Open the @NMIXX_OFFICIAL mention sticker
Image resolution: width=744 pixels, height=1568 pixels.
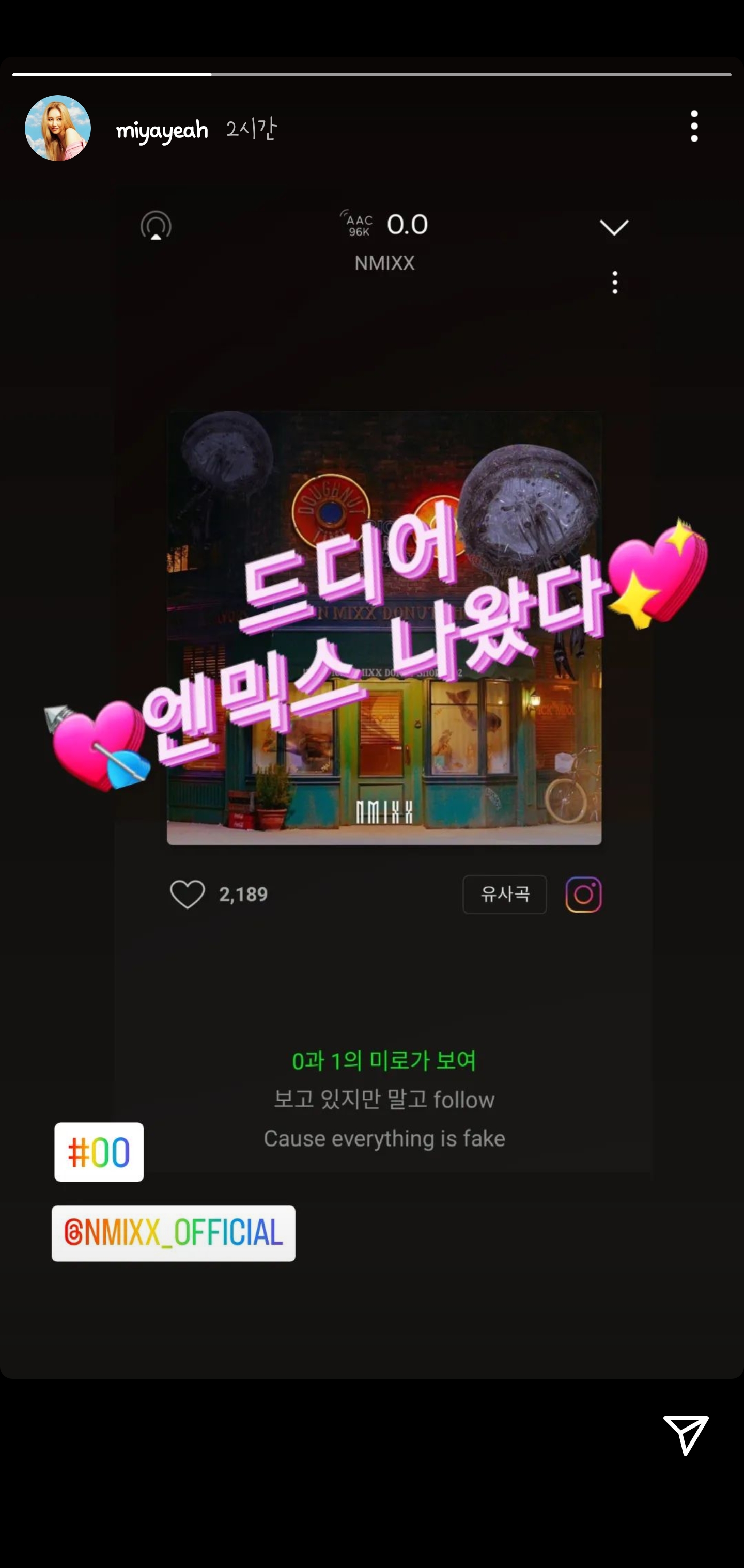(174, 1233)
